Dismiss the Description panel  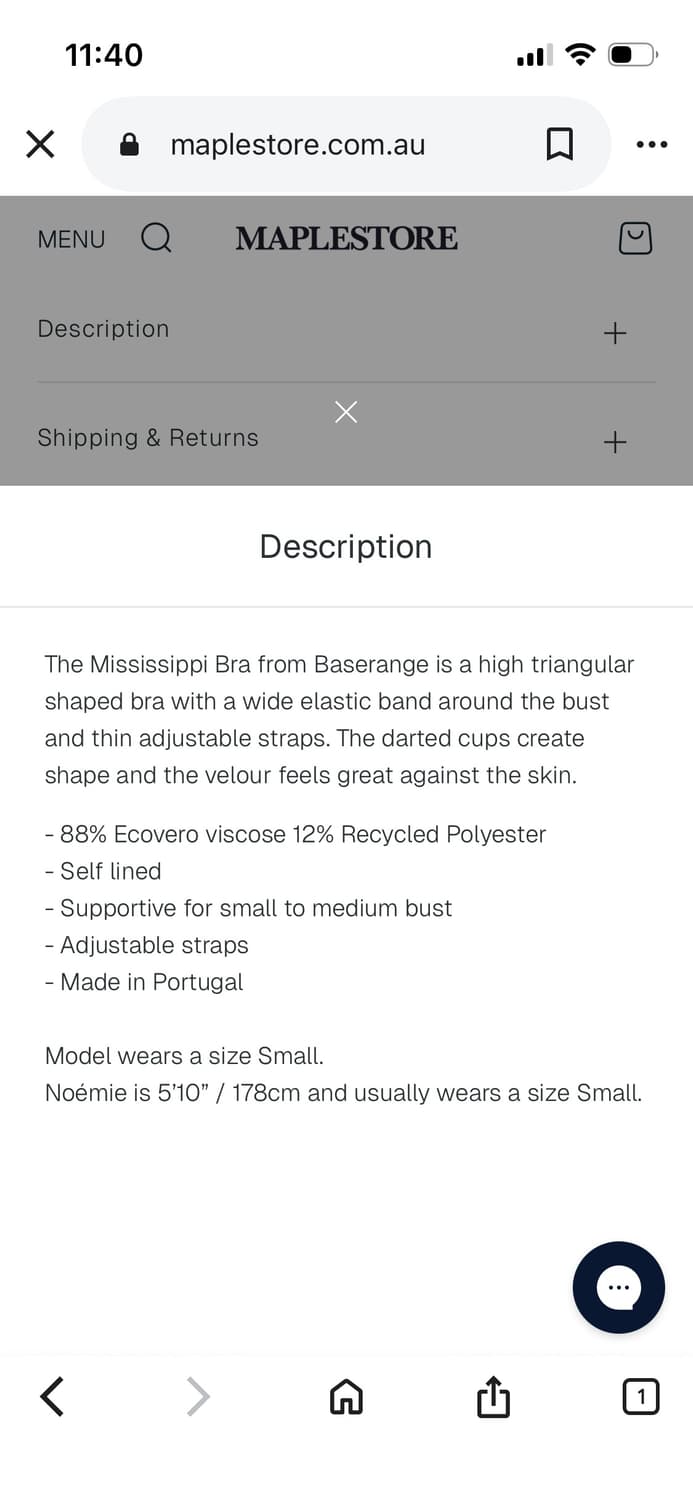346,412
